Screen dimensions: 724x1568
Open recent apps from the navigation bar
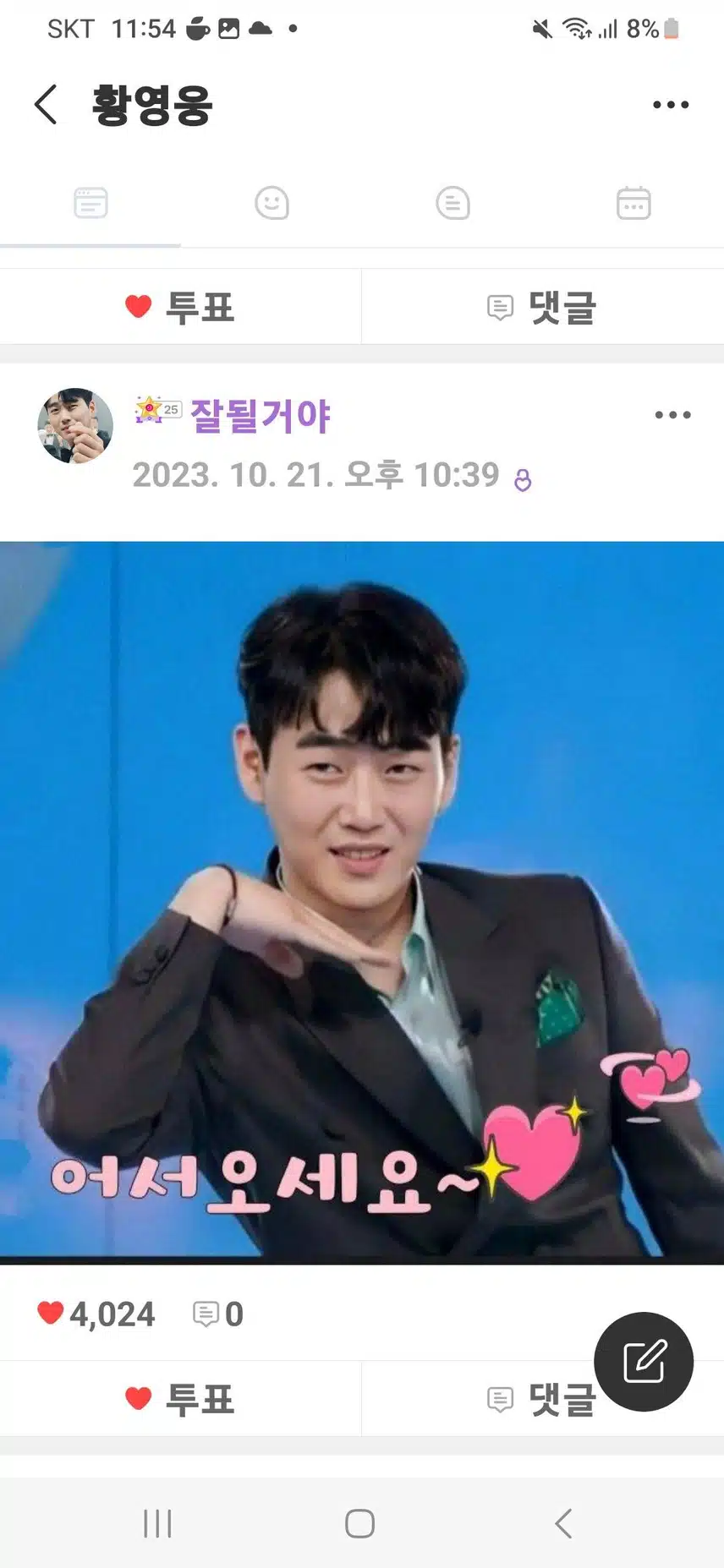pos(157,1523)
